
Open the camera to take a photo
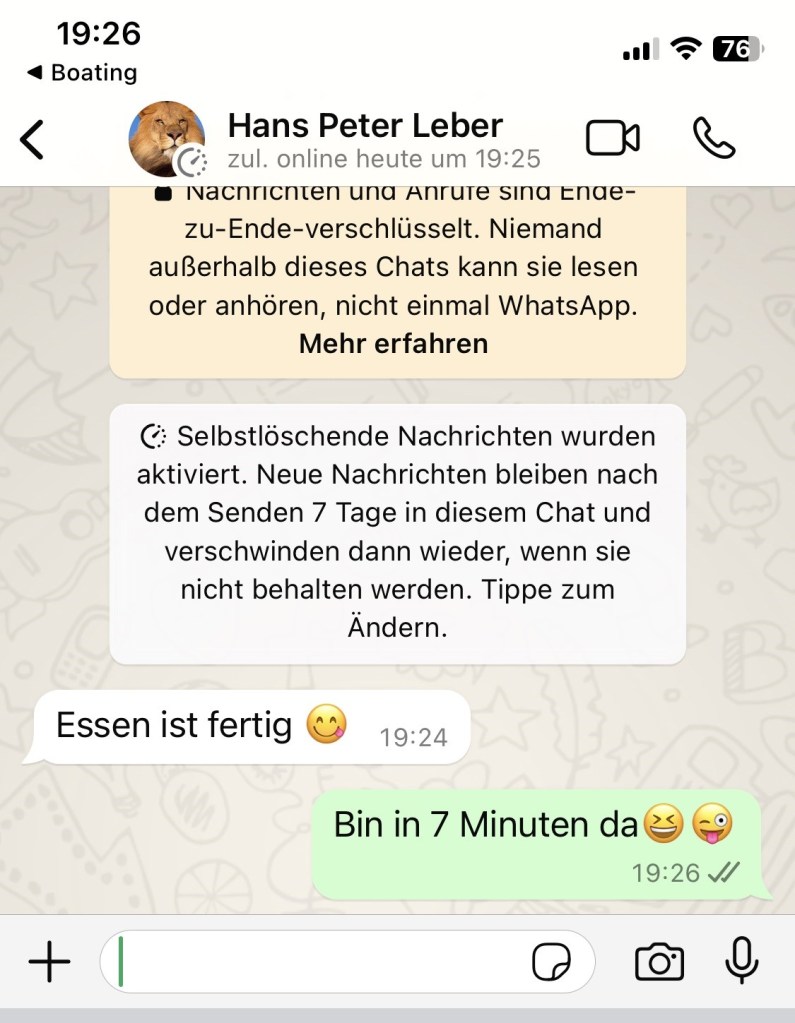[659, 963]
